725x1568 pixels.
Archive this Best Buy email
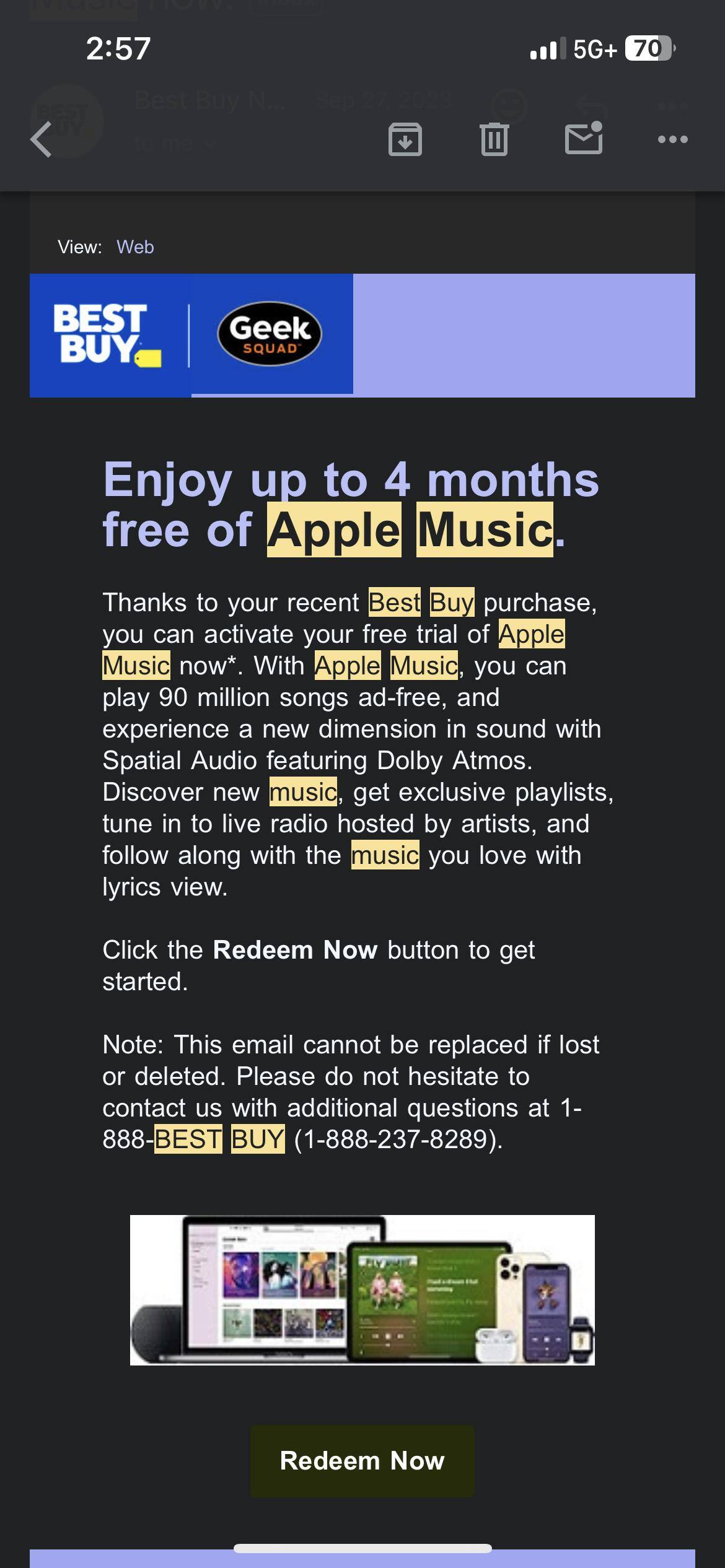coord(405,139)
